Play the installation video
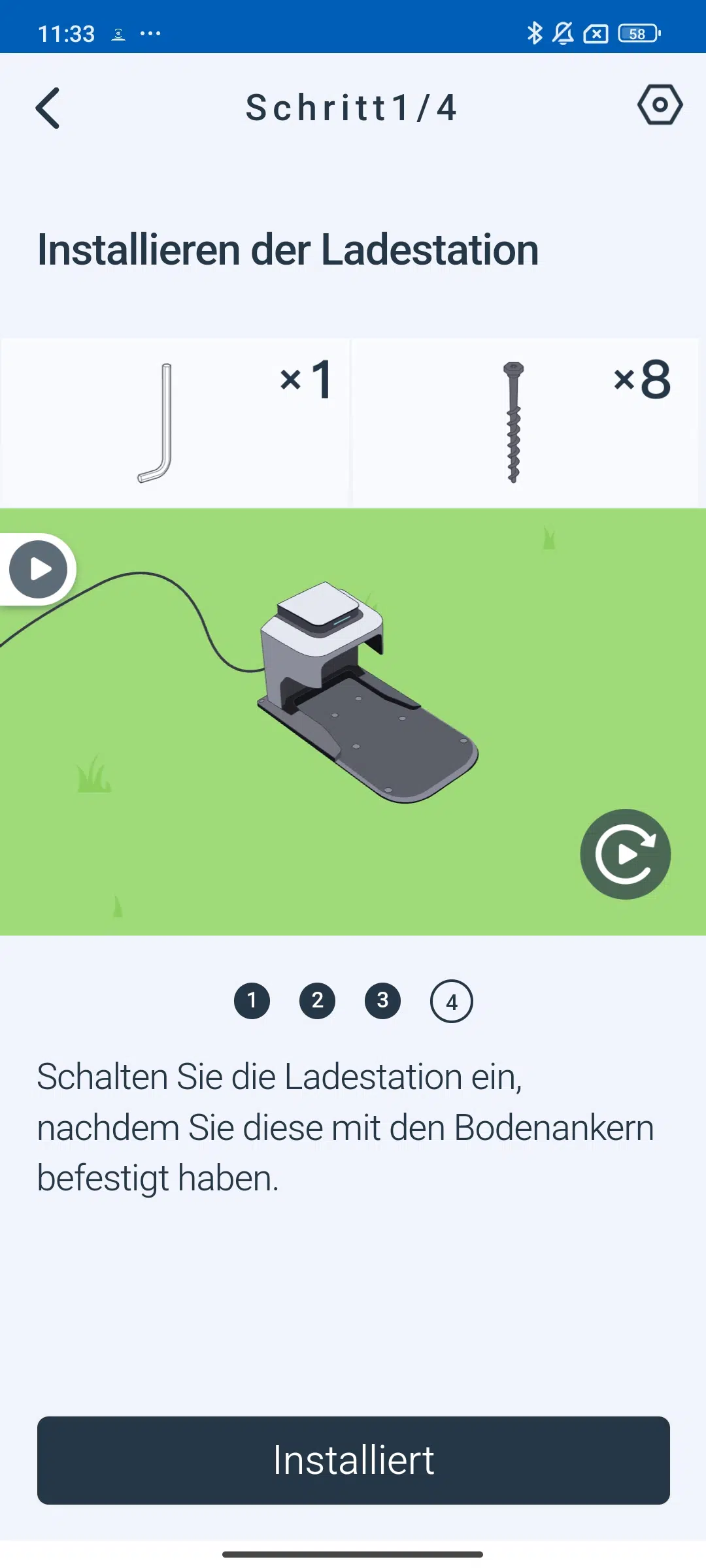This screenshot has height=1568, width=706. click(39, 569)
